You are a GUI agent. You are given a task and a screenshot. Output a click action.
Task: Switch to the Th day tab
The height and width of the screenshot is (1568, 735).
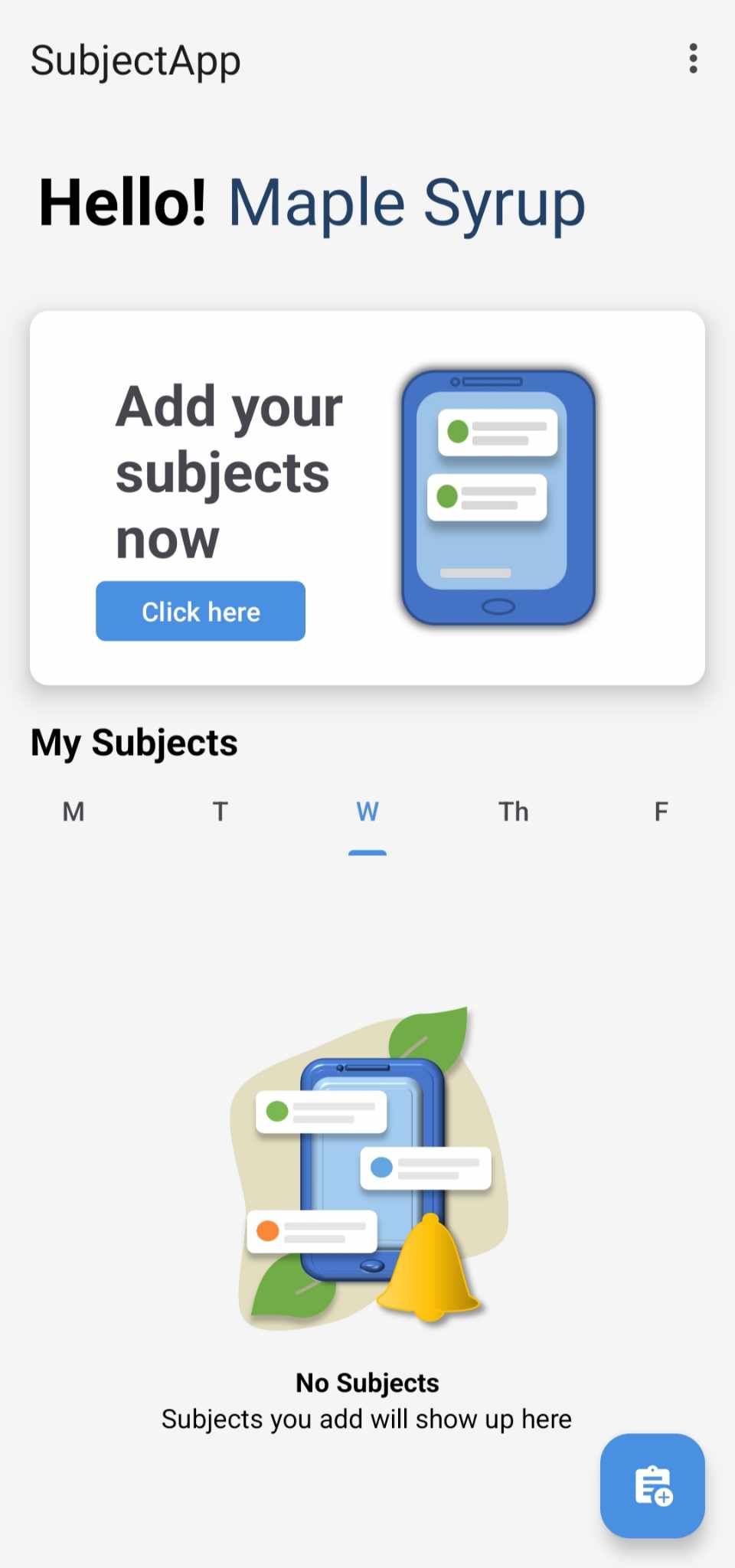point(514,812)
